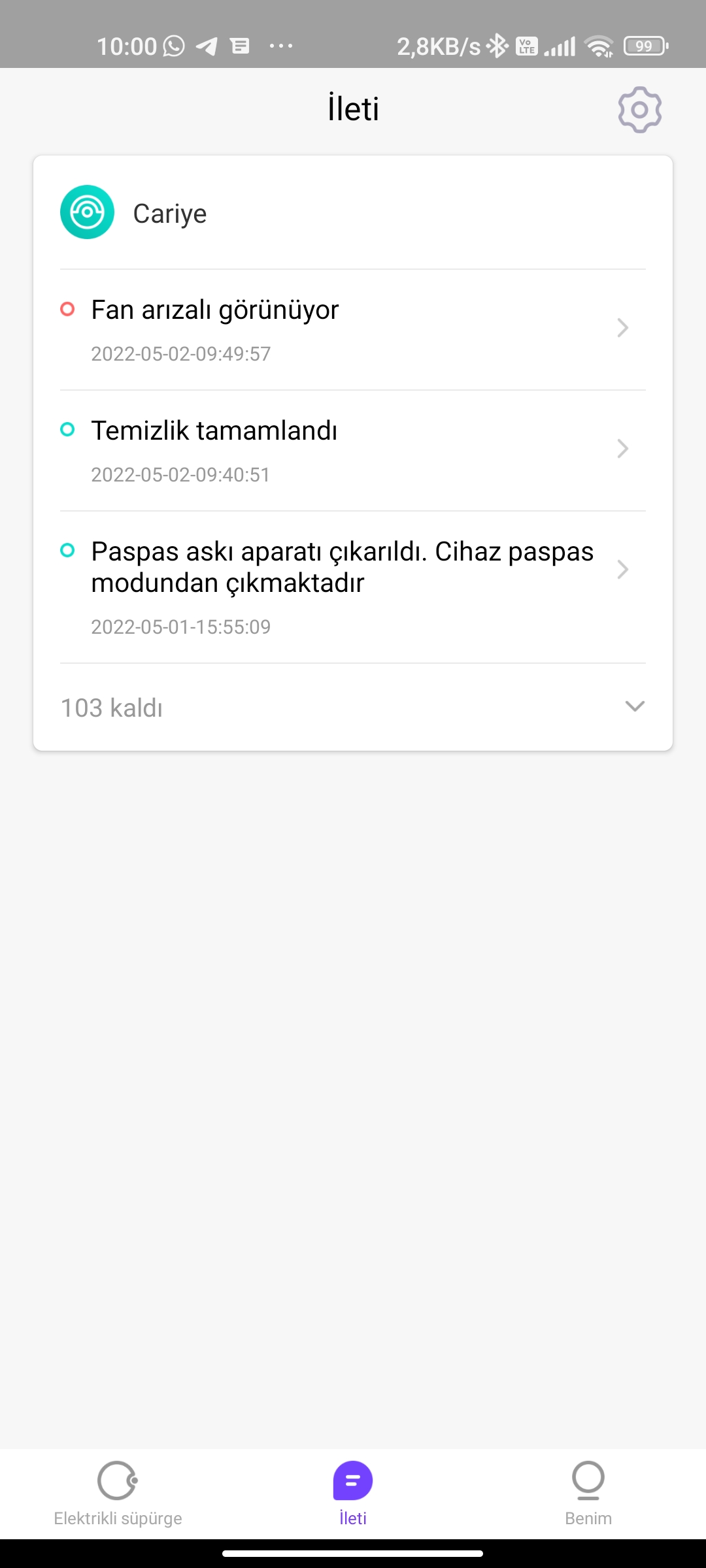706x1568 pixels.
Task: Expand the '103 kaldı' remaining messages
Action: tap(352, 707)
